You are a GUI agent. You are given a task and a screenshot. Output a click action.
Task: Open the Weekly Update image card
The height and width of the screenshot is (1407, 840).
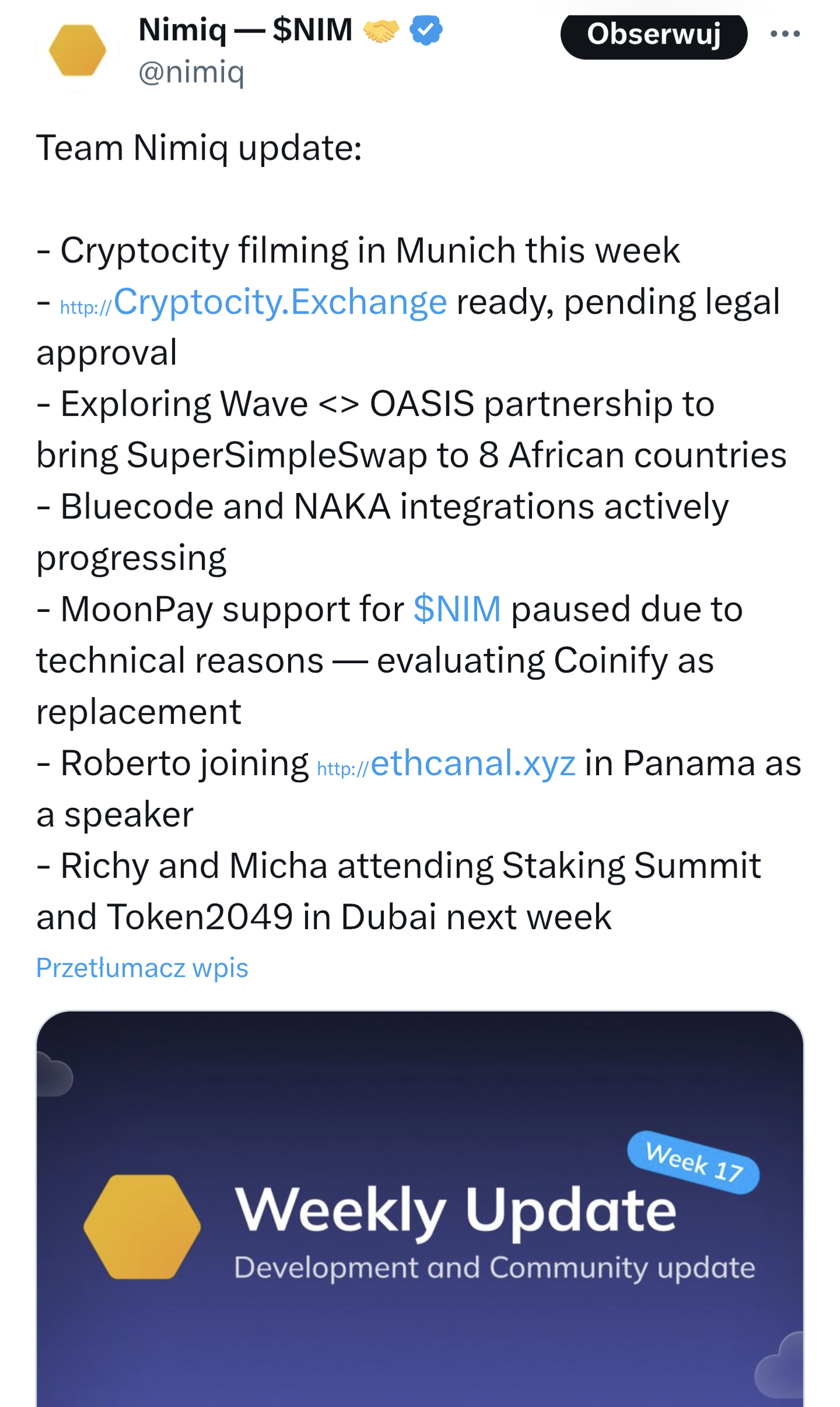tap(420, 1209)
